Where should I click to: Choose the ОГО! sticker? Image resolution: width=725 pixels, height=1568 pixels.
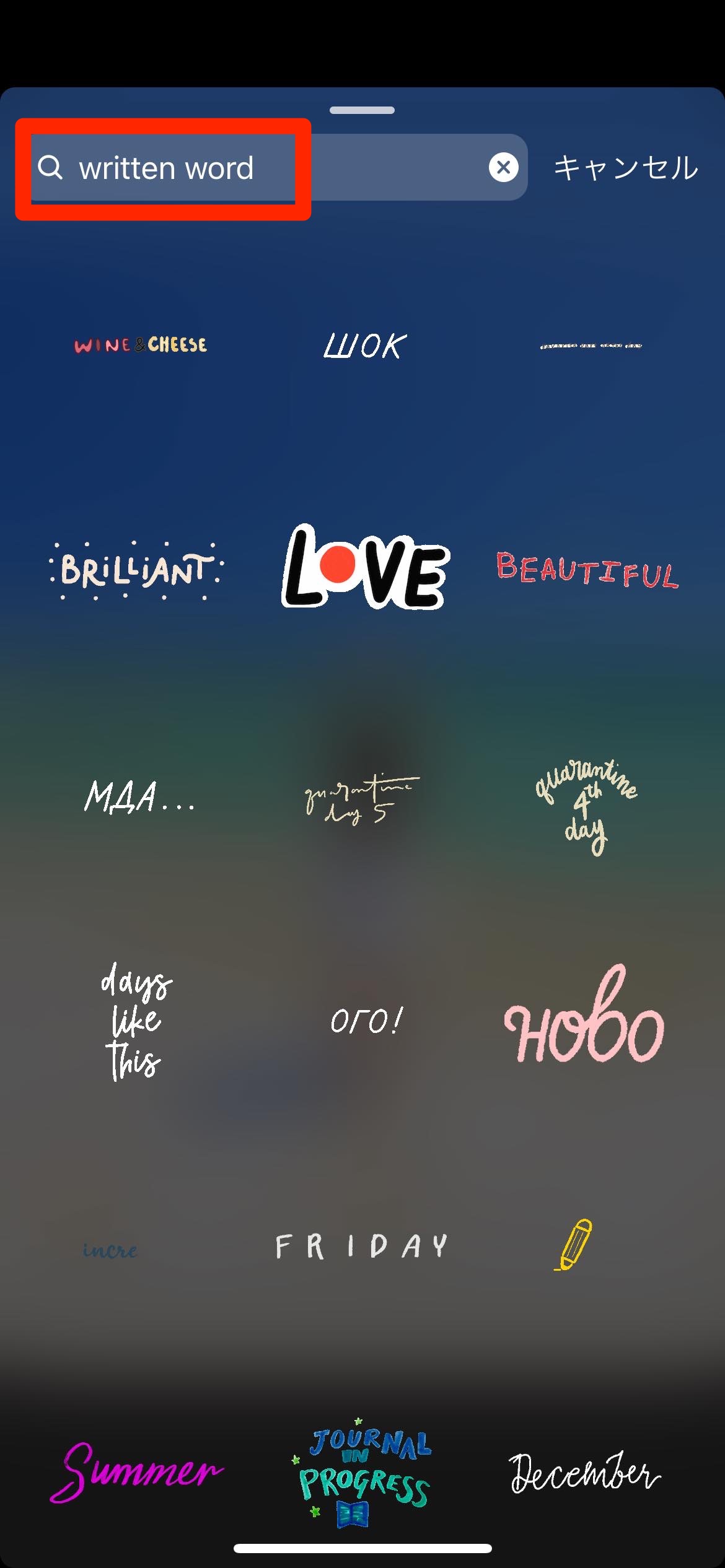point(366,1021)
